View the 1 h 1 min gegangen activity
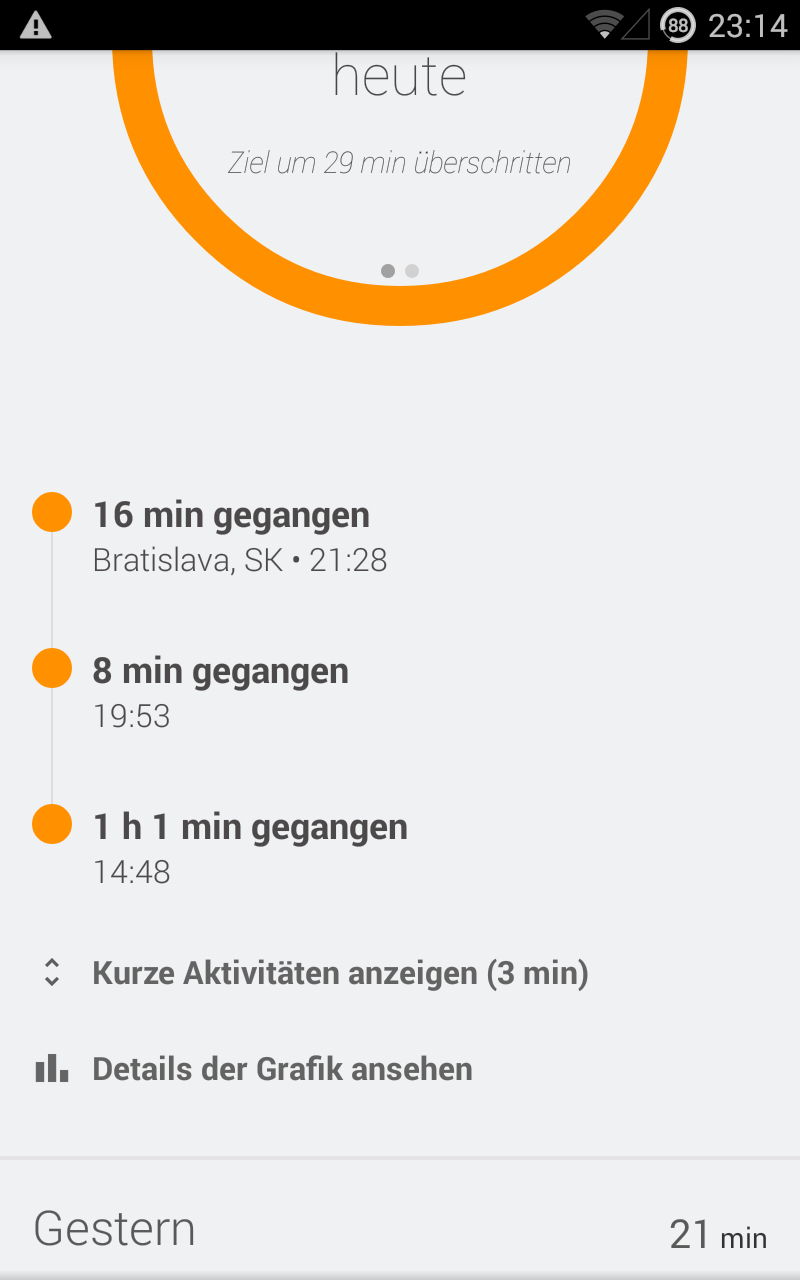800x1280 pixels. [250, 848]
